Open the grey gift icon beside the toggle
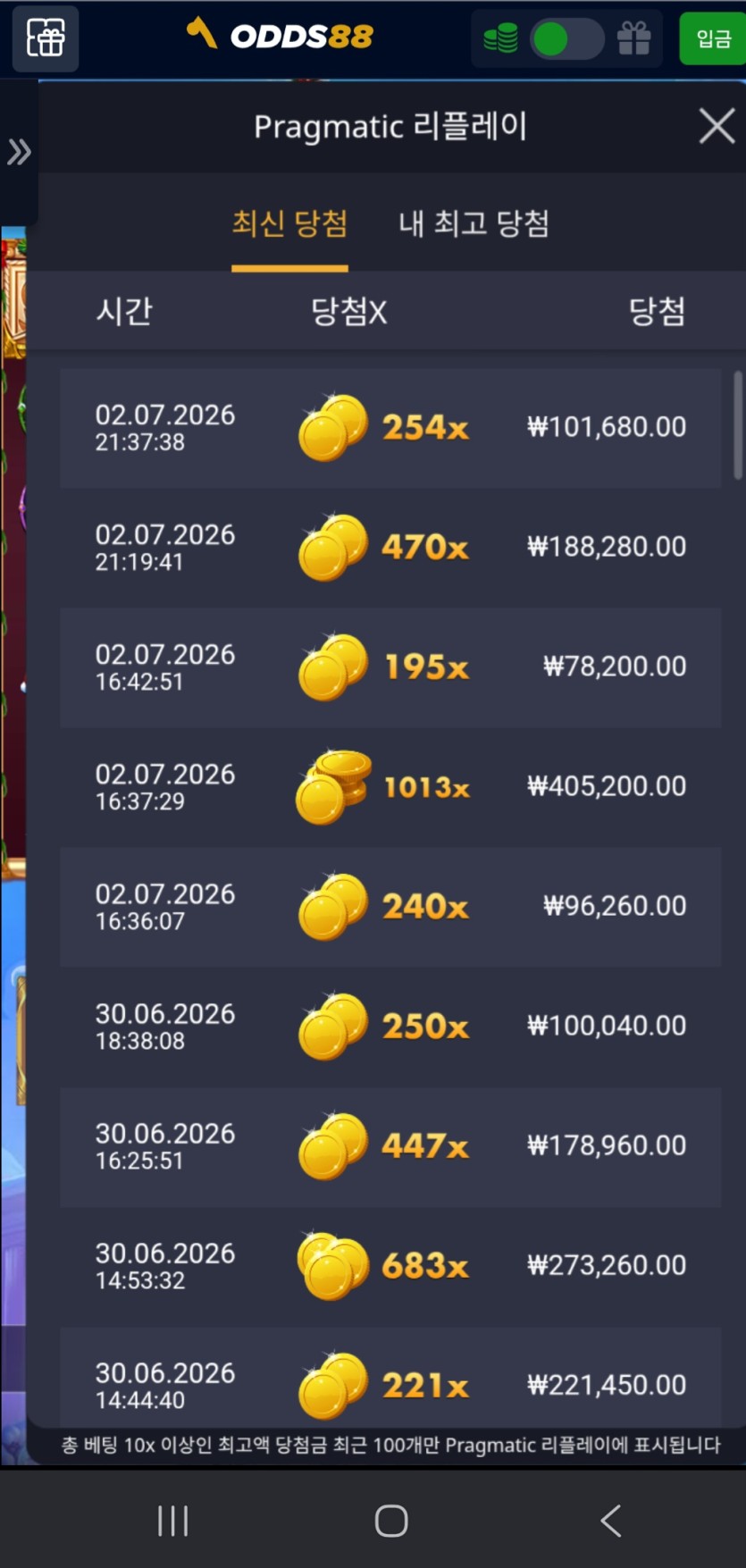746x1568 pixels. 633,38
